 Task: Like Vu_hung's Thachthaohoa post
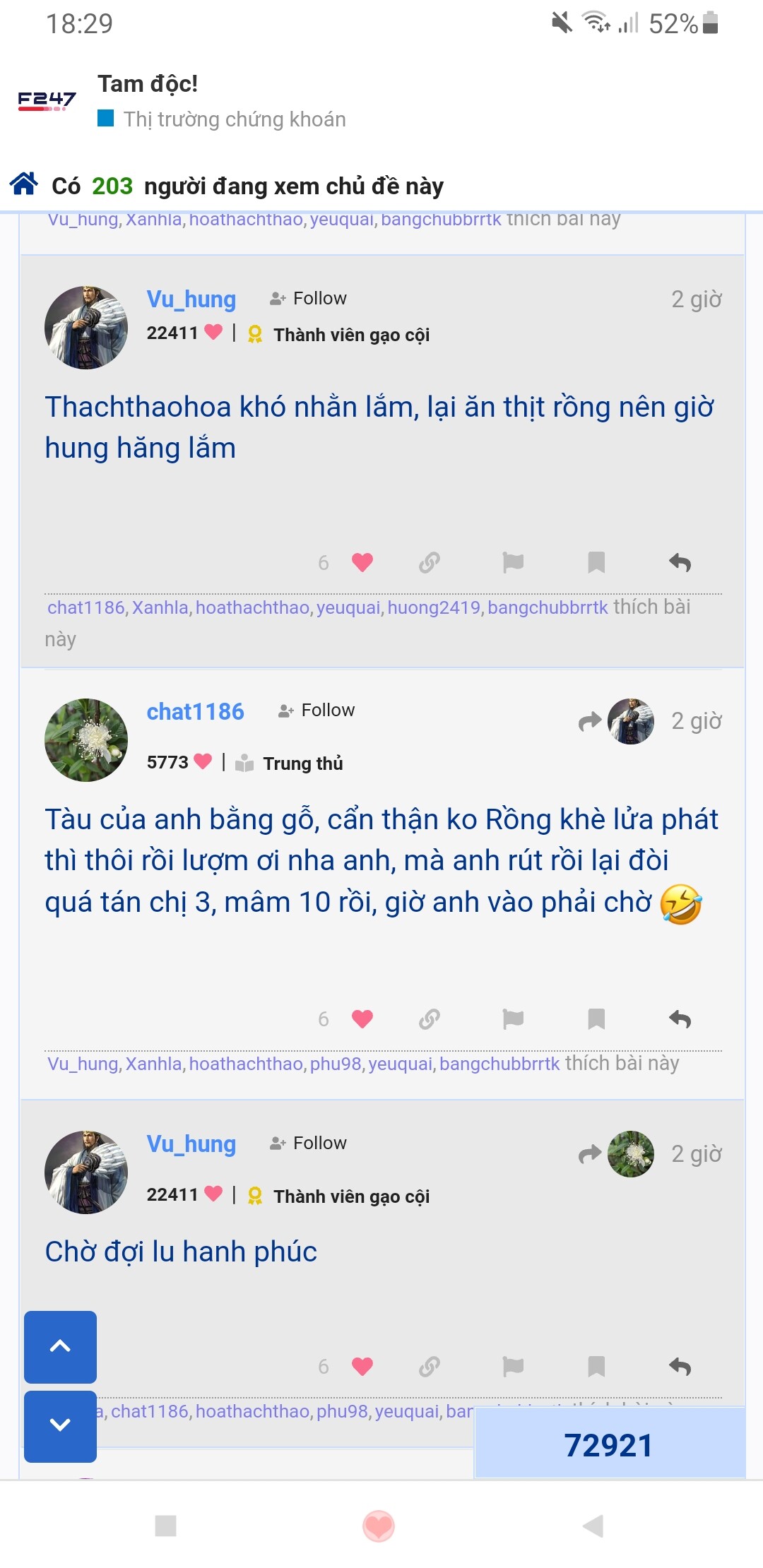362,562
